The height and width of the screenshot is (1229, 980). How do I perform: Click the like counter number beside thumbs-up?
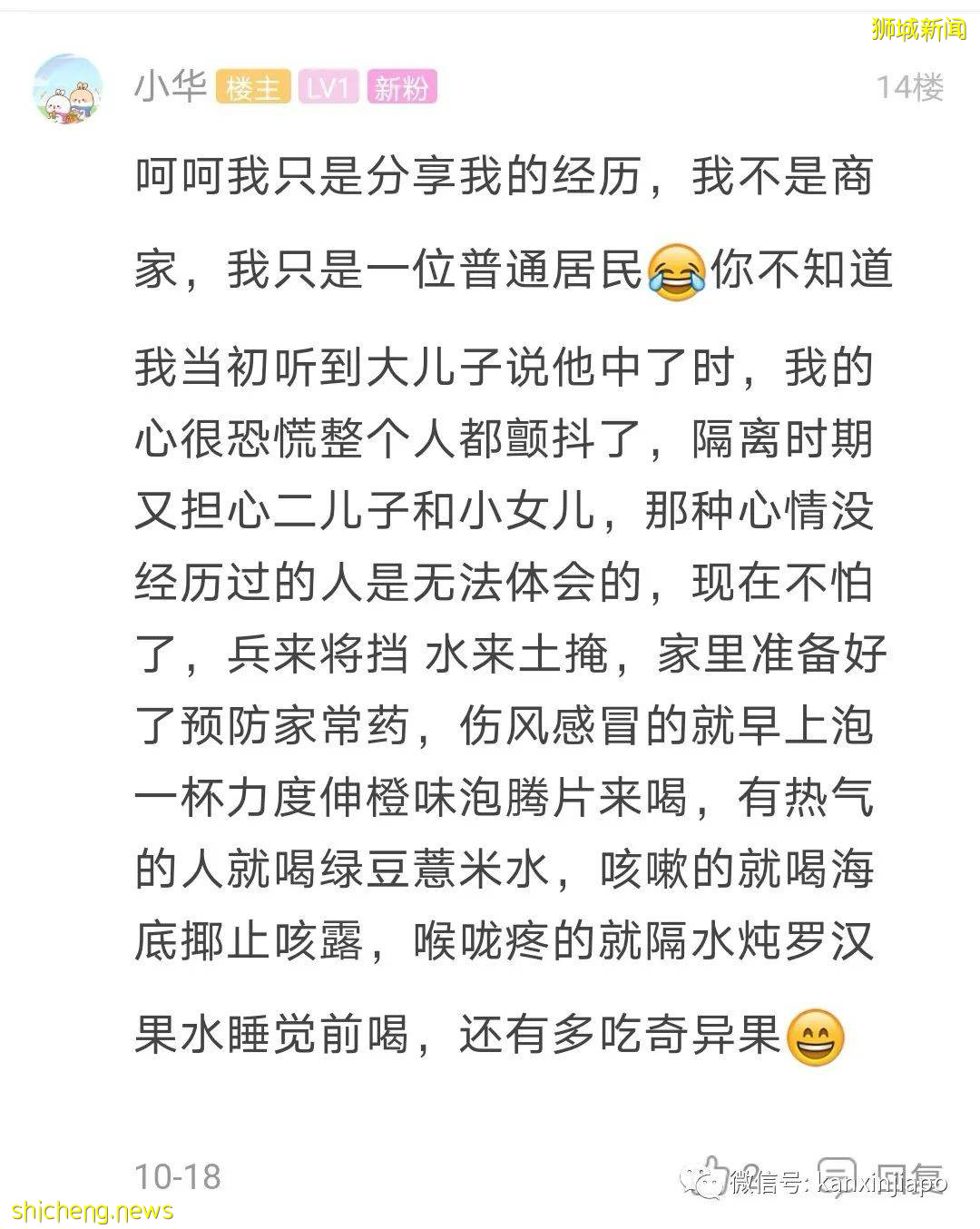pos(751,1173)
